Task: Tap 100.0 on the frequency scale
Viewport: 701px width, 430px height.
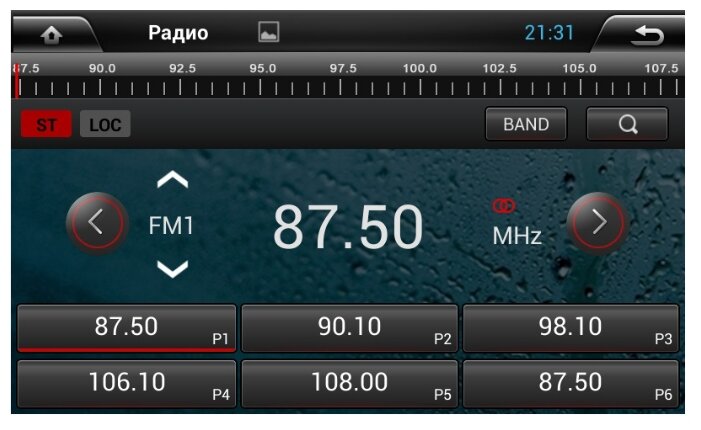Action: (420, 79)
